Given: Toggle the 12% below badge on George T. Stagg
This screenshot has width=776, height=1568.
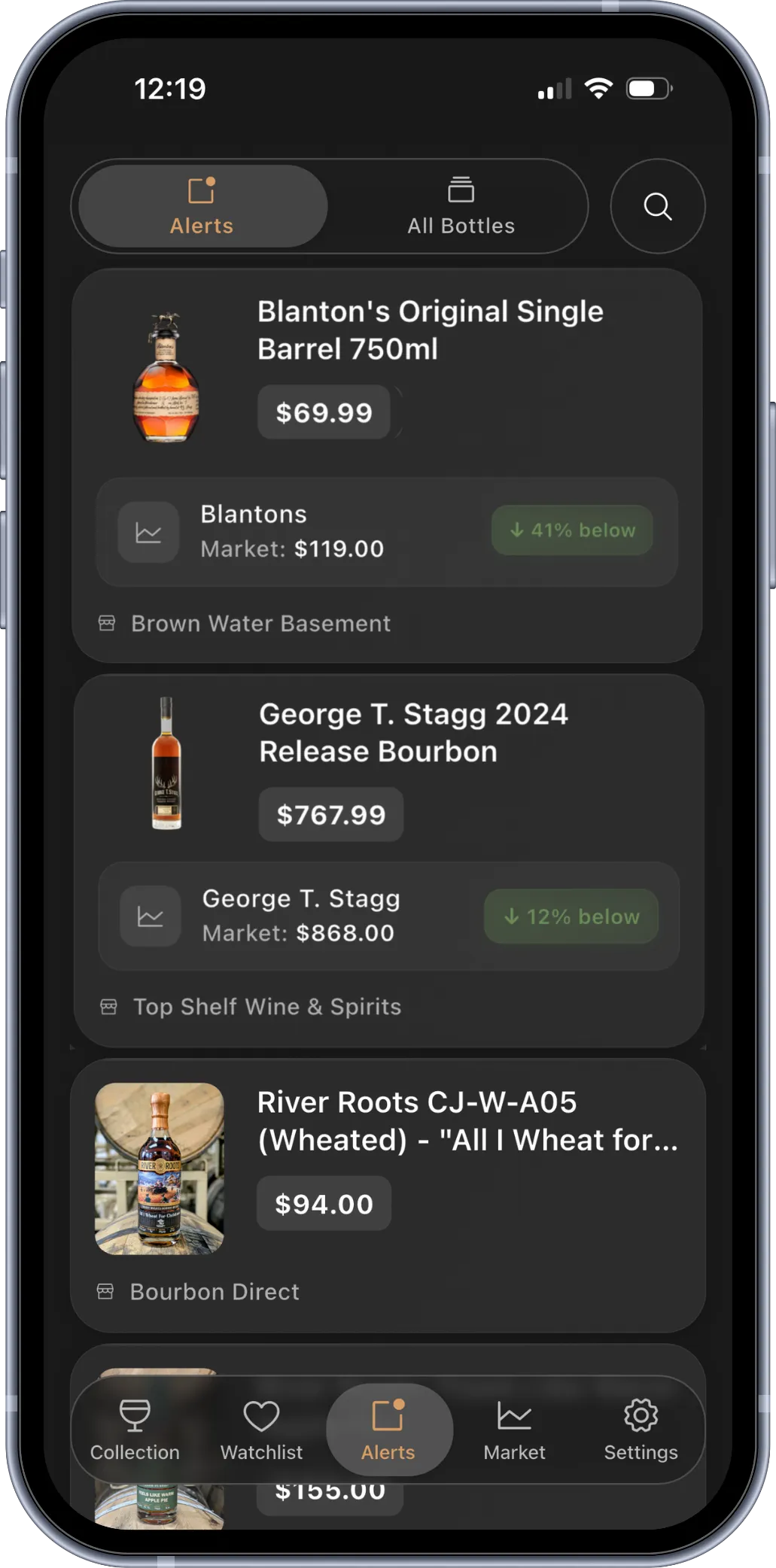Looking at the screenshot, I should (570, 916).
